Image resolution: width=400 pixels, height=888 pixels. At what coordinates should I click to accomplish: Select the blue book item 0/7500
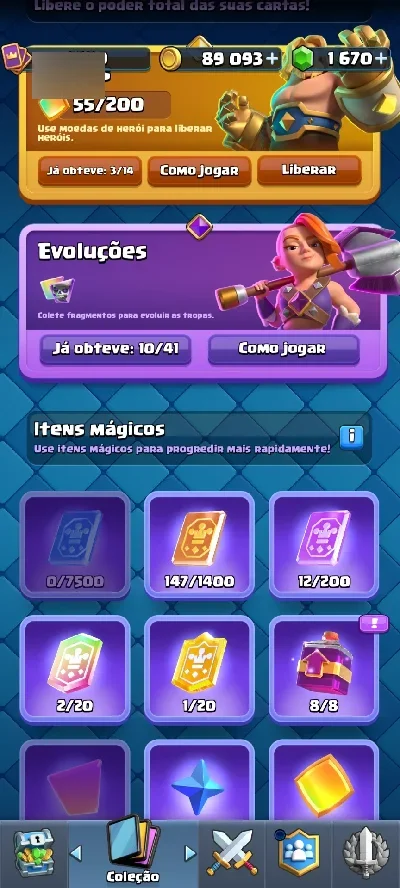(x=75, y=545)
